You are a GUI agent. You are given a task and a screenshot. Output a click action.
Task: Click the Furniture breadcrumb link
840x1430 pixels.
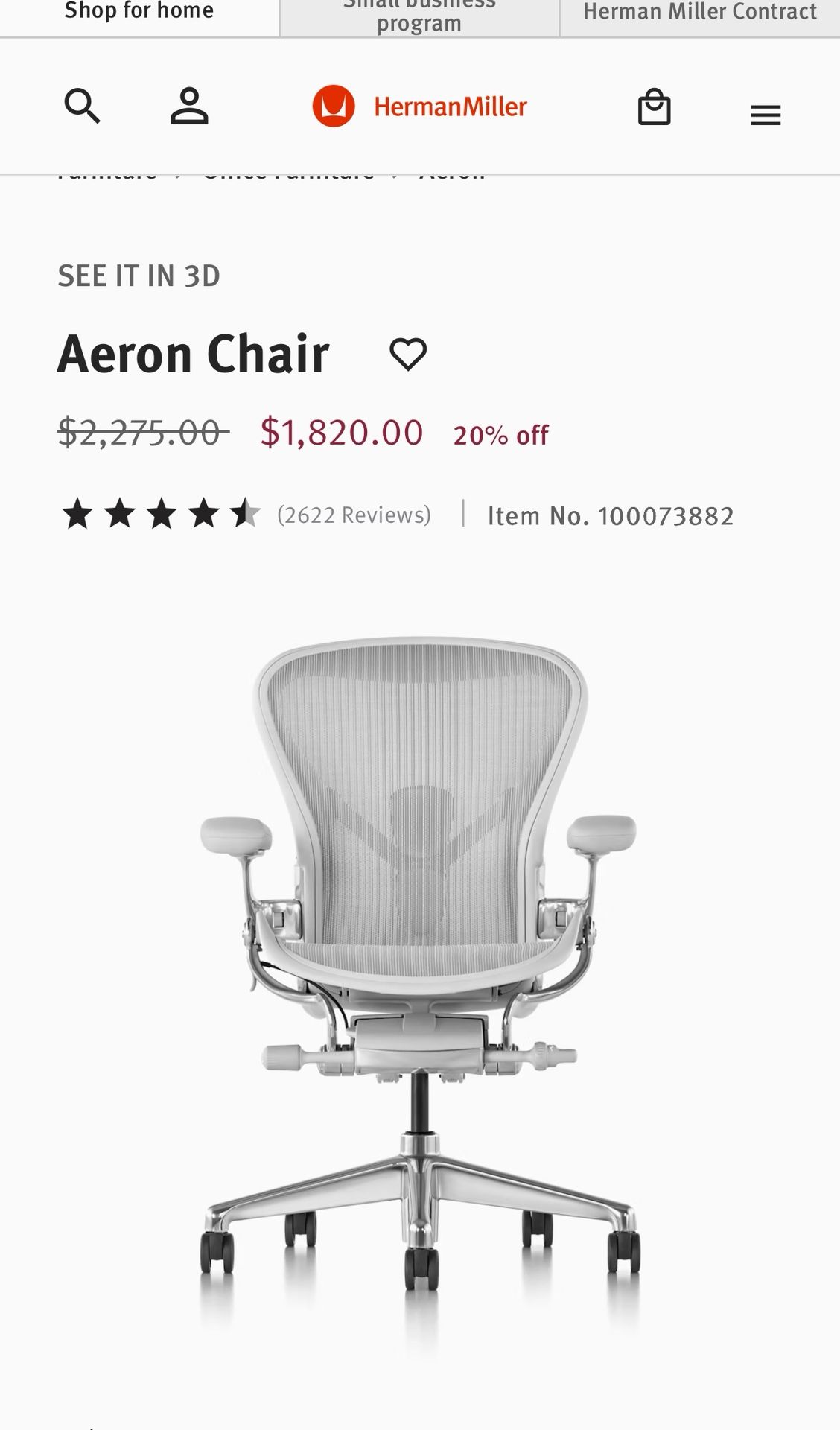click(x=109, y=172)
